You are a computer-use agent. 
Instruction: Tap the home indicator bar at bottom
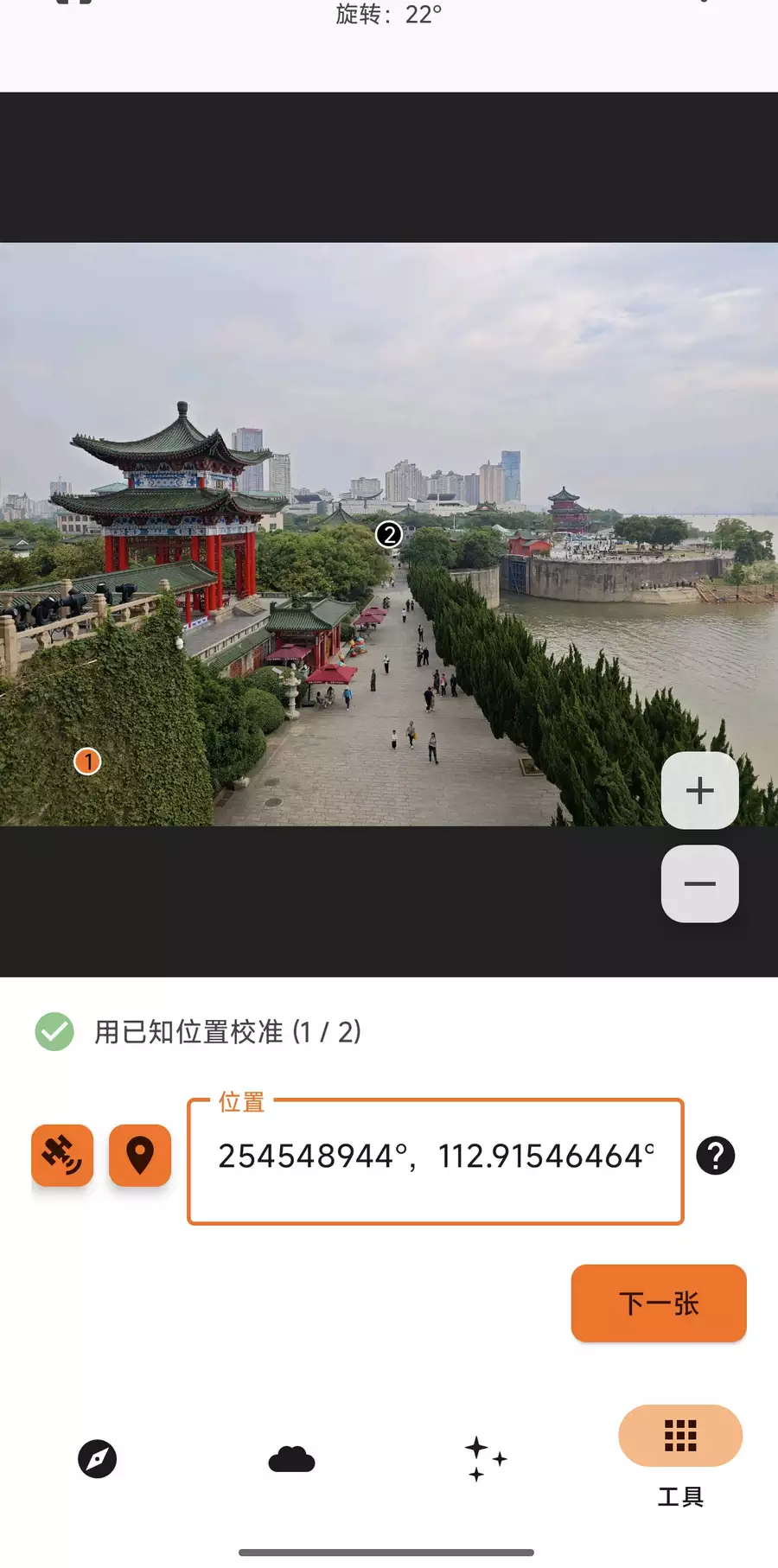(x=389, y=1552)
